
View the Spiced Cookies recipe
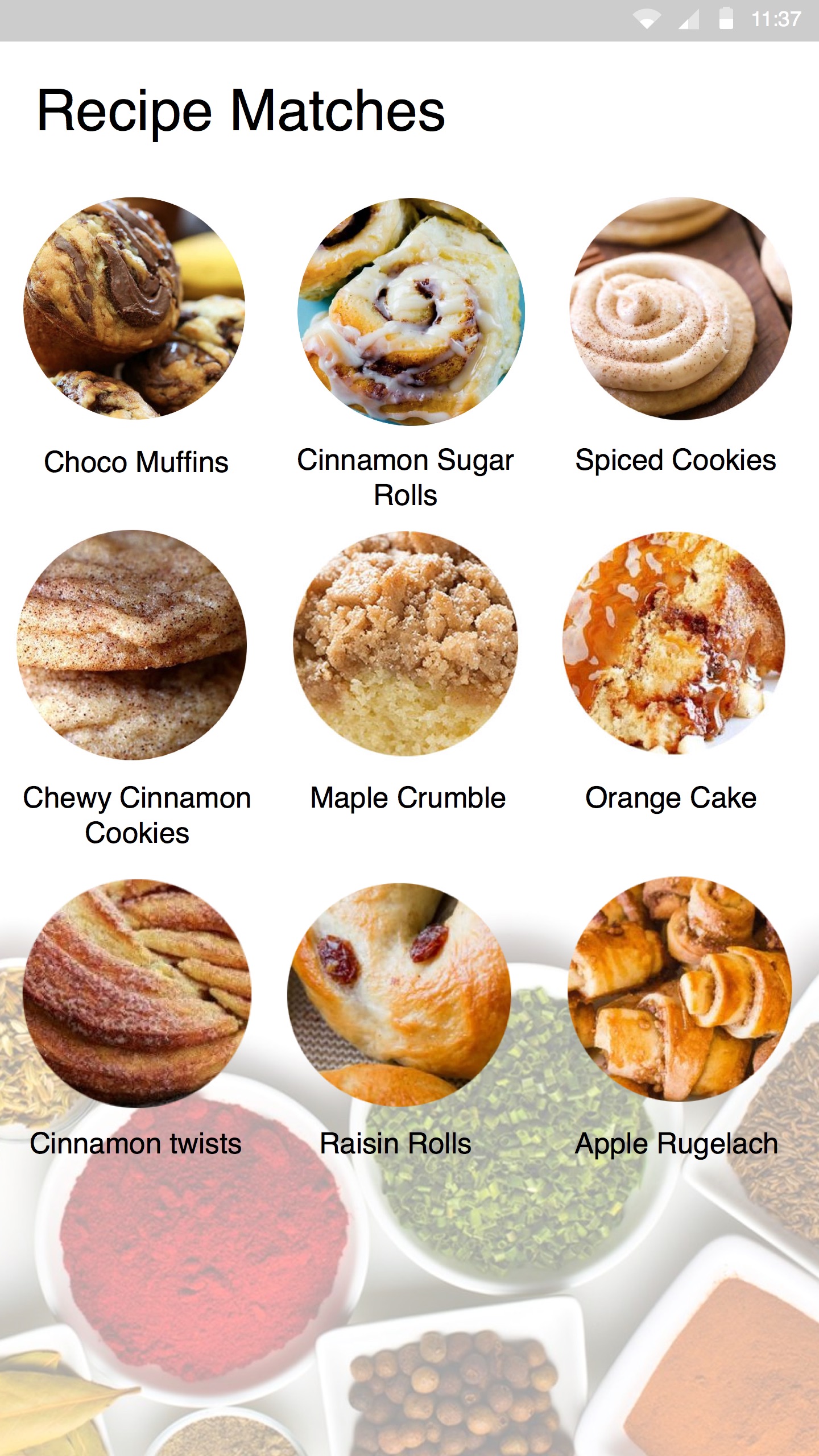tap(681, 309)
